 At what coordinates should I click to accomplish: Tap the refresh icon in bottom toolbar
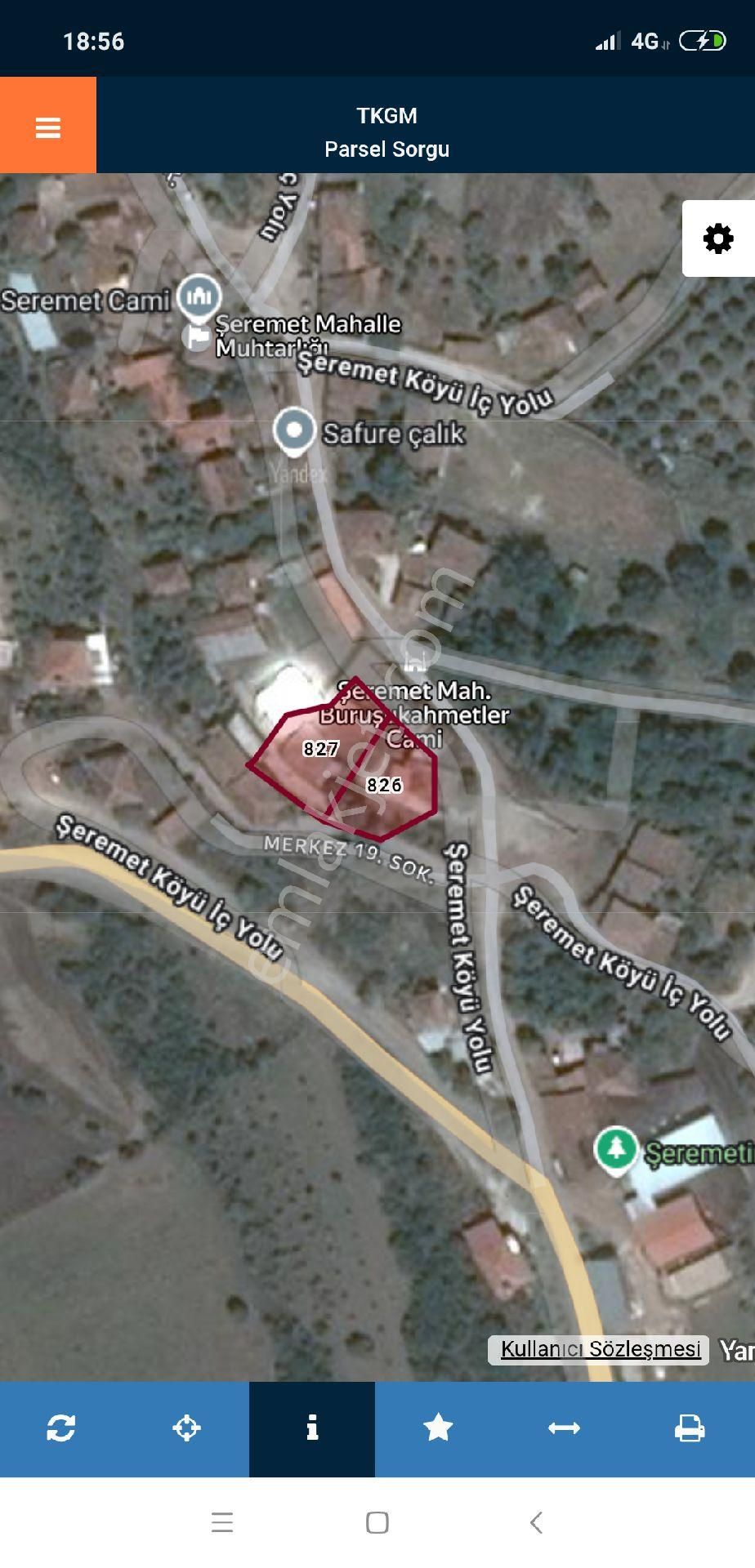pyautogui.click(x=61, y=1428)
